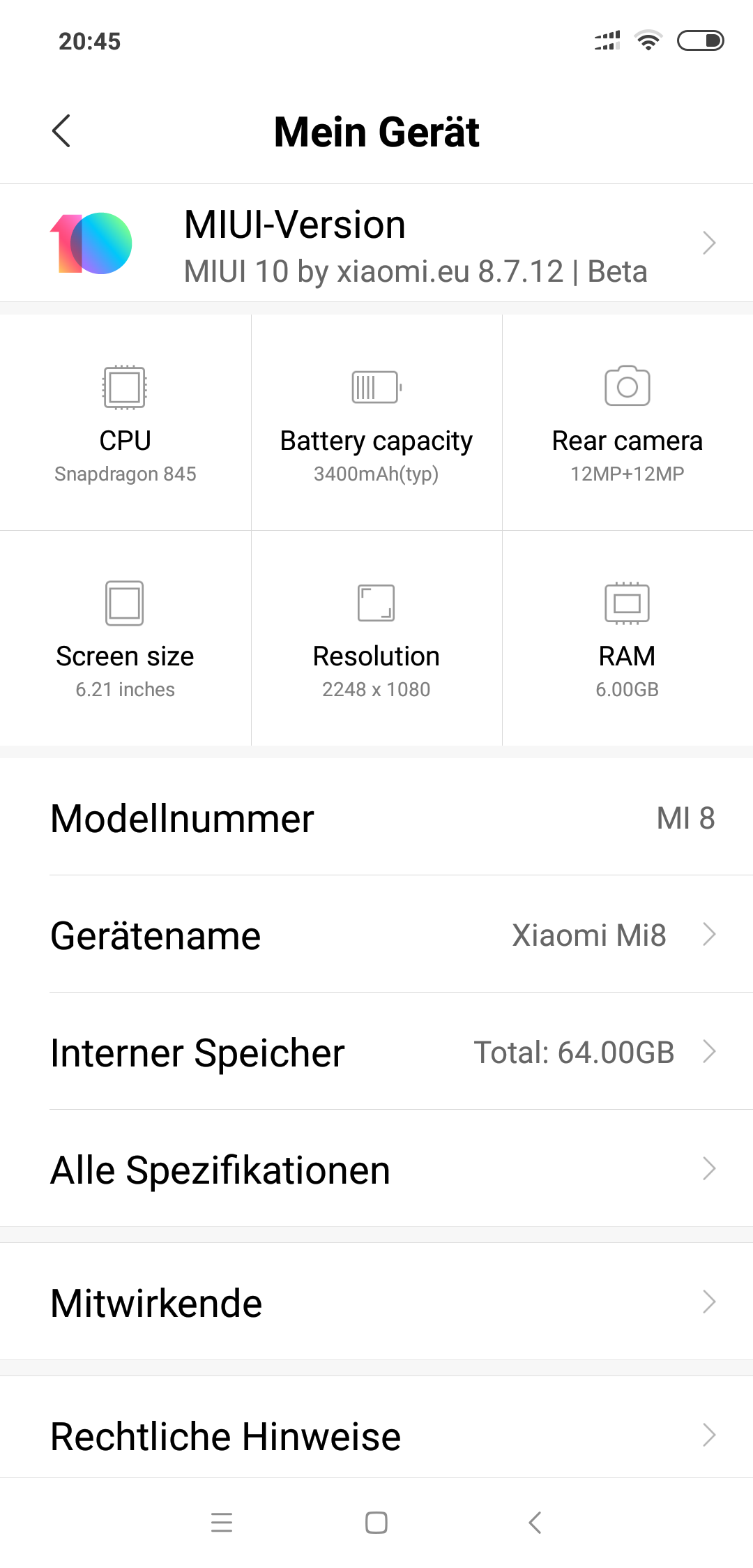Open the MIUI-Version row
The height and width of the screenshot is (1568, 753).
click(x=376, y=243)
